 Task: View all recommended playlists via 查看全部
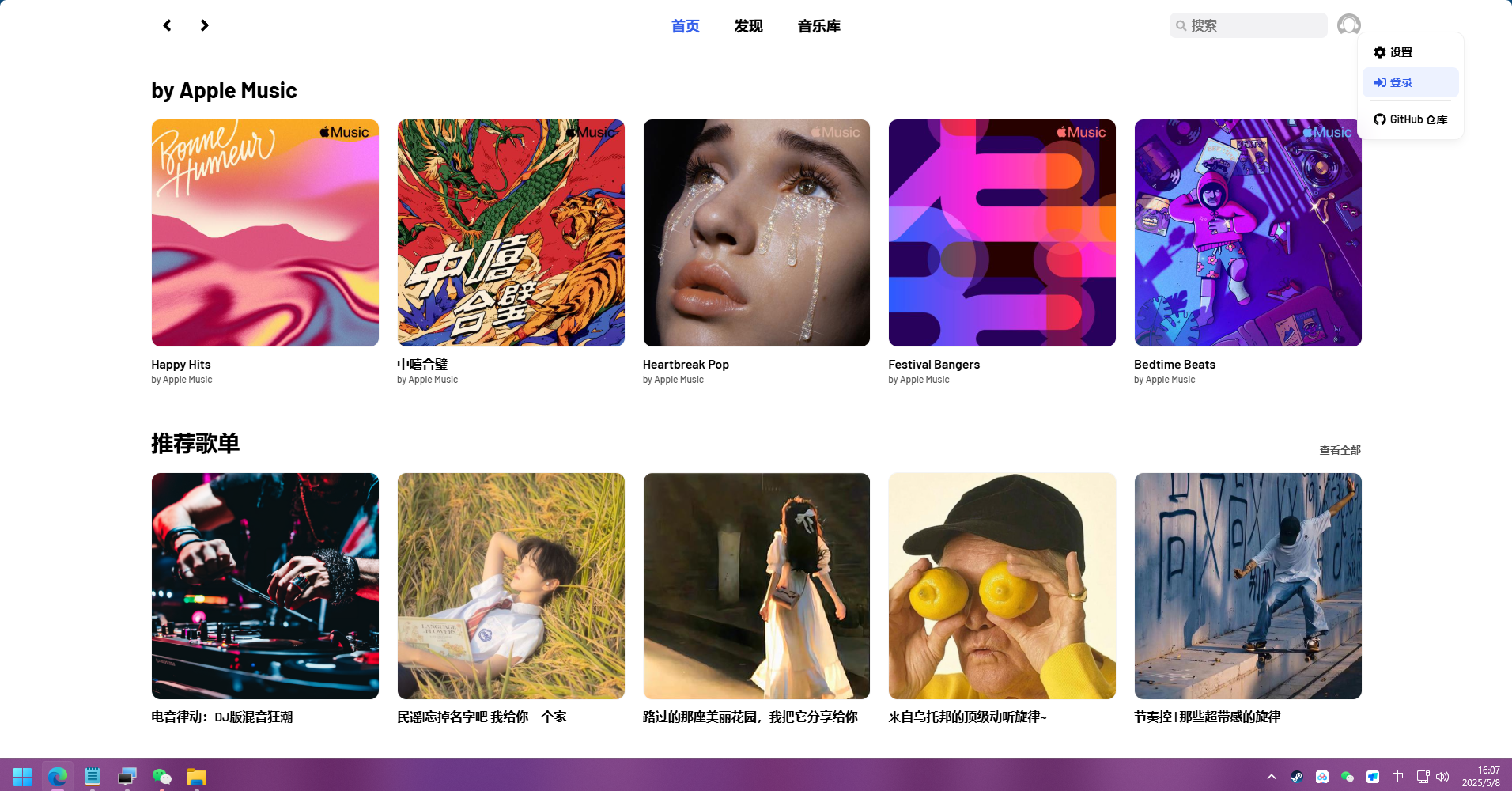click(1340, 450)
